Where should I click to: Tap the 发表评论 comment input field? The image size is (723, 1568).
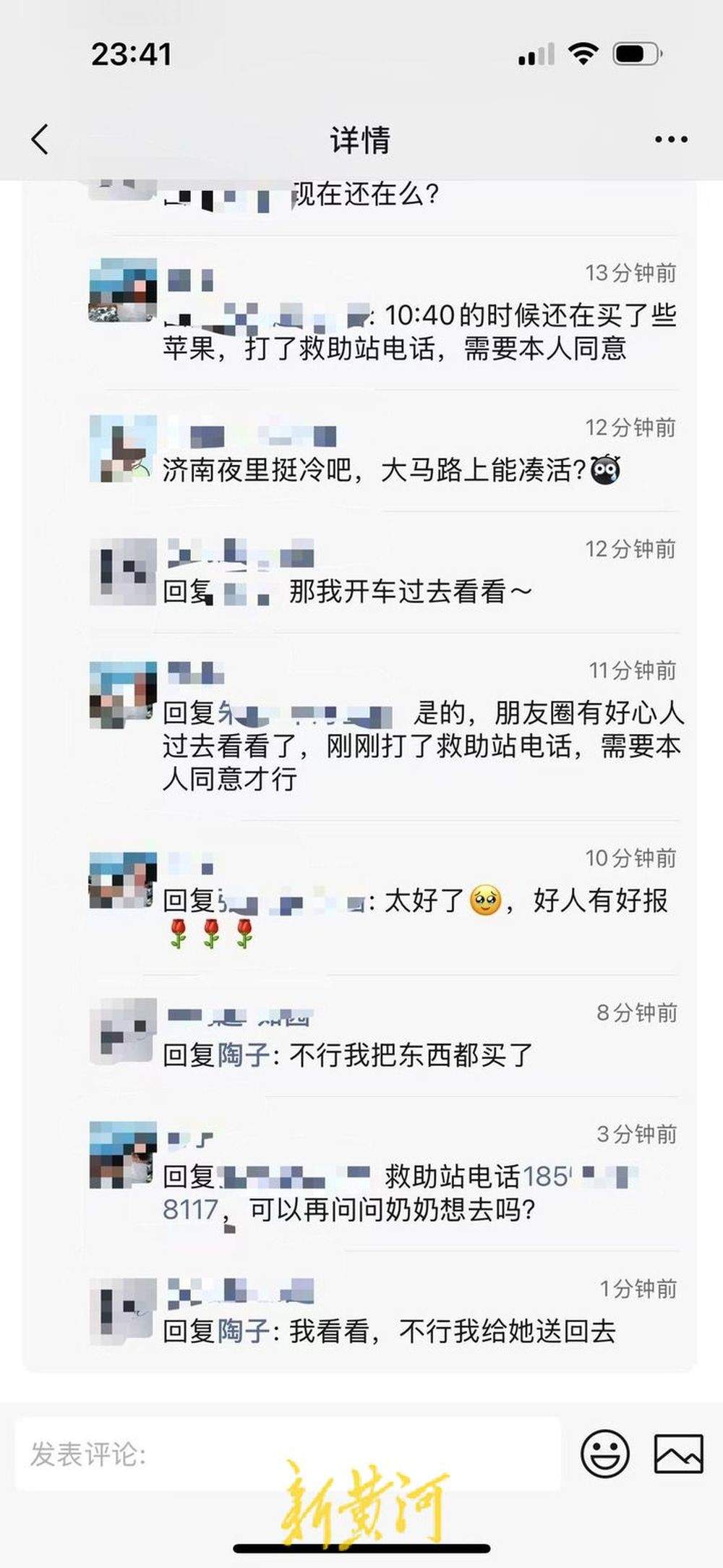click(x=288, y=1454)
